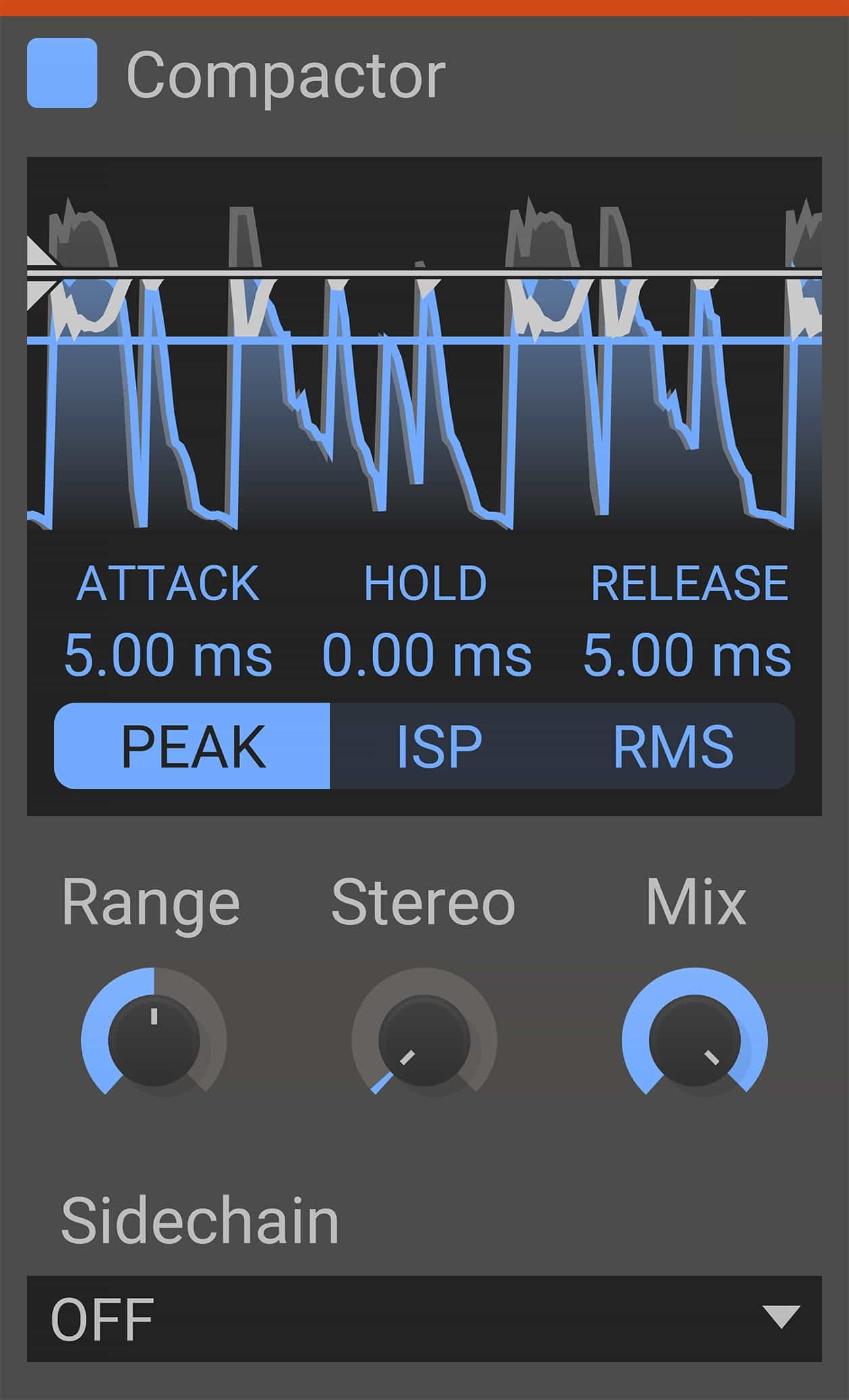Tap the Release 5.00 ms value
Image resolution: width=849 pixels, height=1400 pixels.
pos(687,655)
